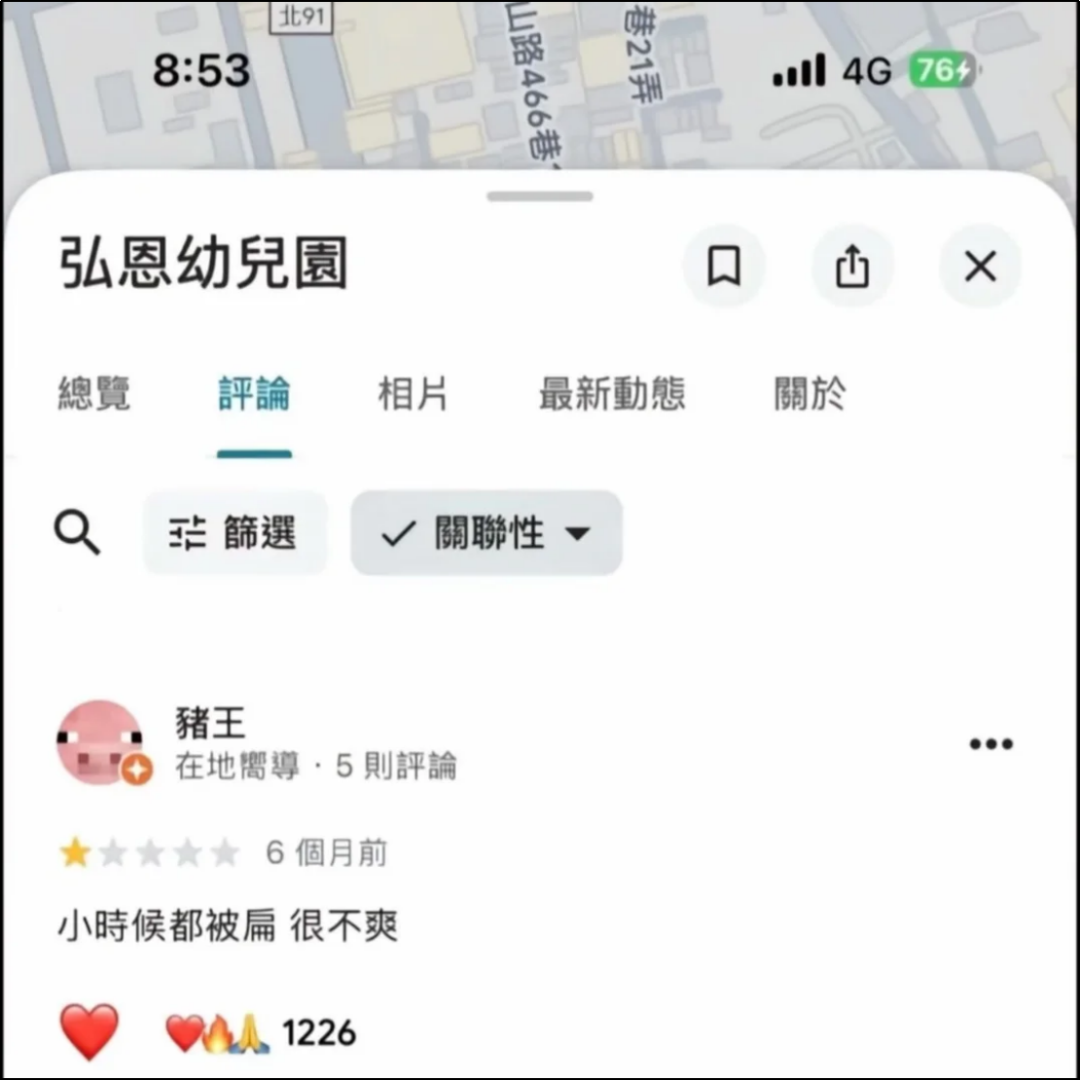Like 豬王's review with the heart
The height and width of the screenshot is (1080, 1080).
click(90, 1032)
